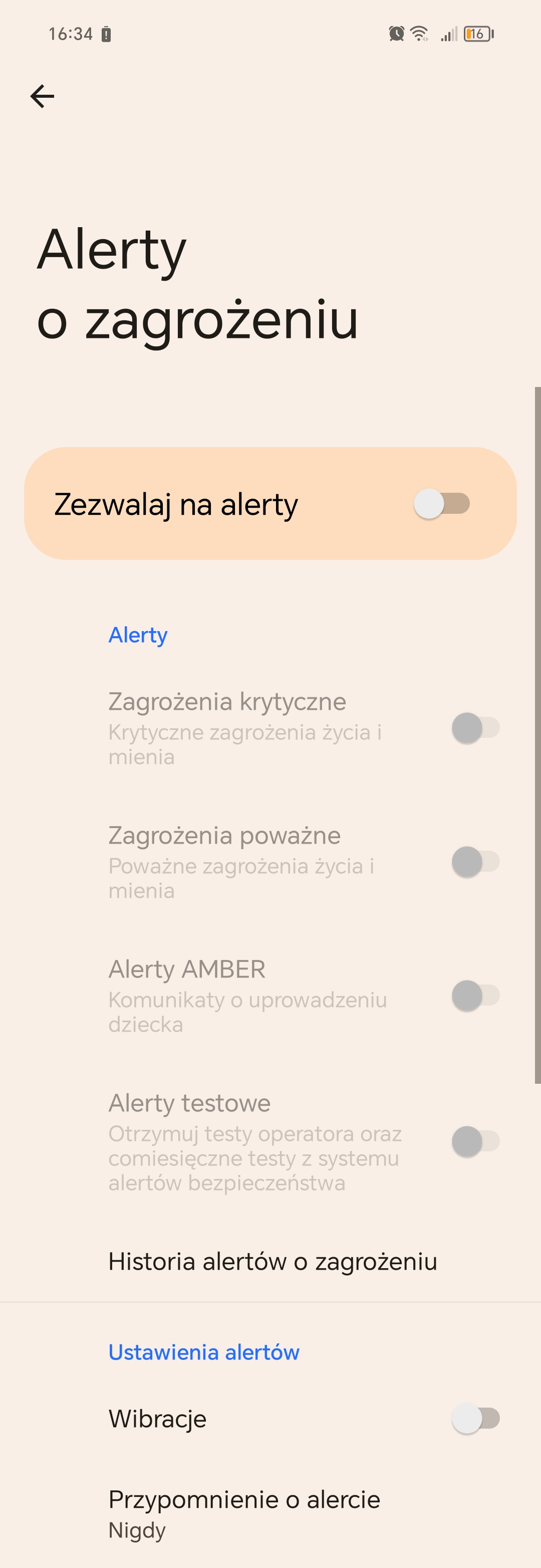541x1568 pixels.
Task: Enable the Zezwalaj na alerty switch
Action: (442, 504)
